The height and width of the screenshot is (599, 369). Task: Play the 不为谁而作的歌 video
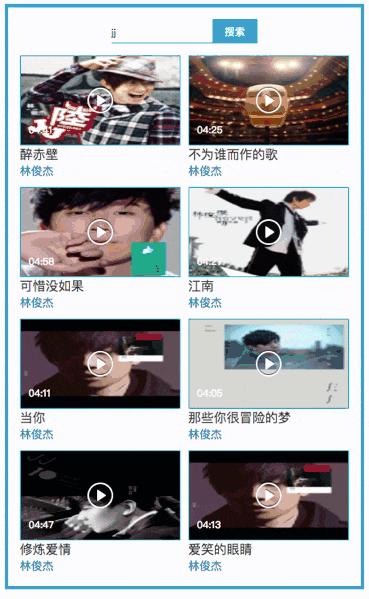269,100
